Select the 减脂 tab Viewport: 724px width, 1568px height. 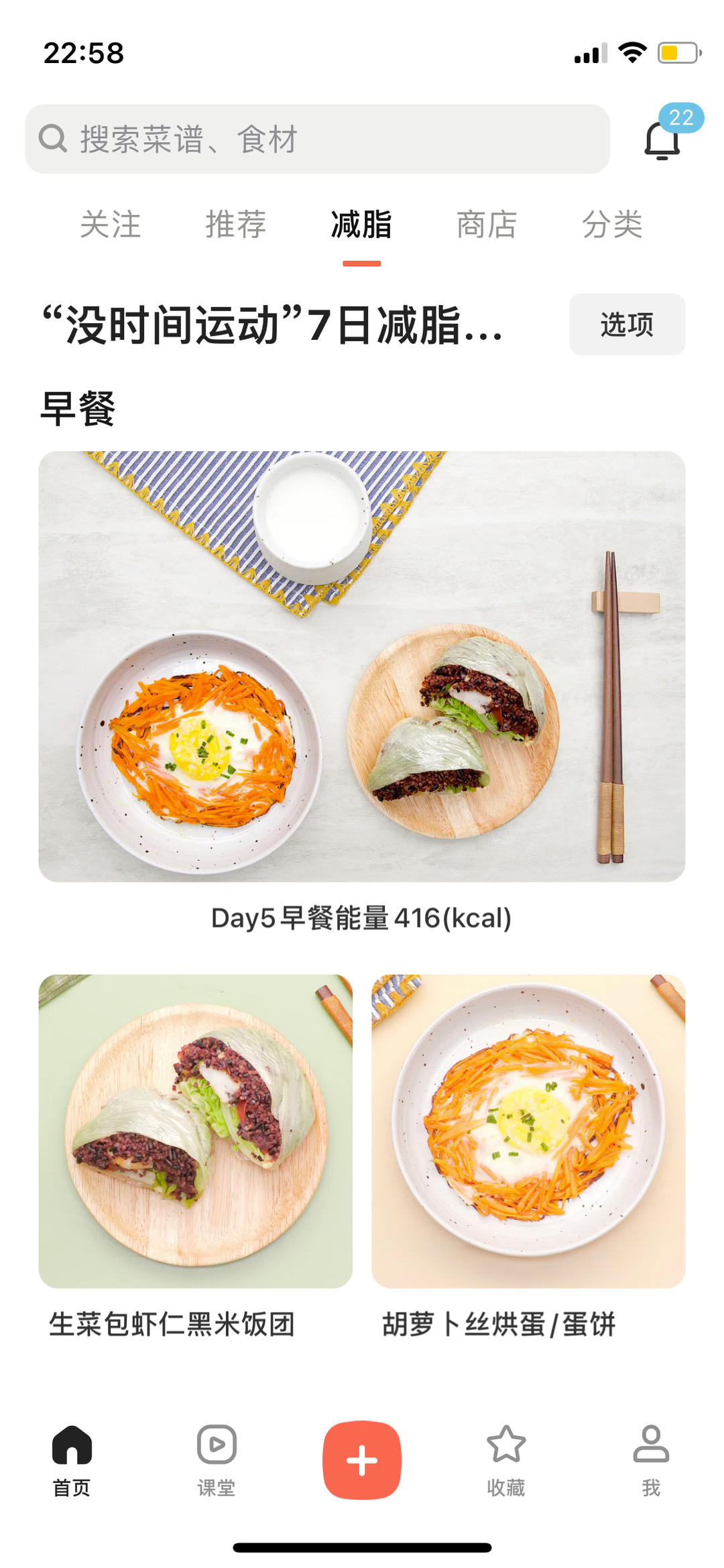coord(361,225)
